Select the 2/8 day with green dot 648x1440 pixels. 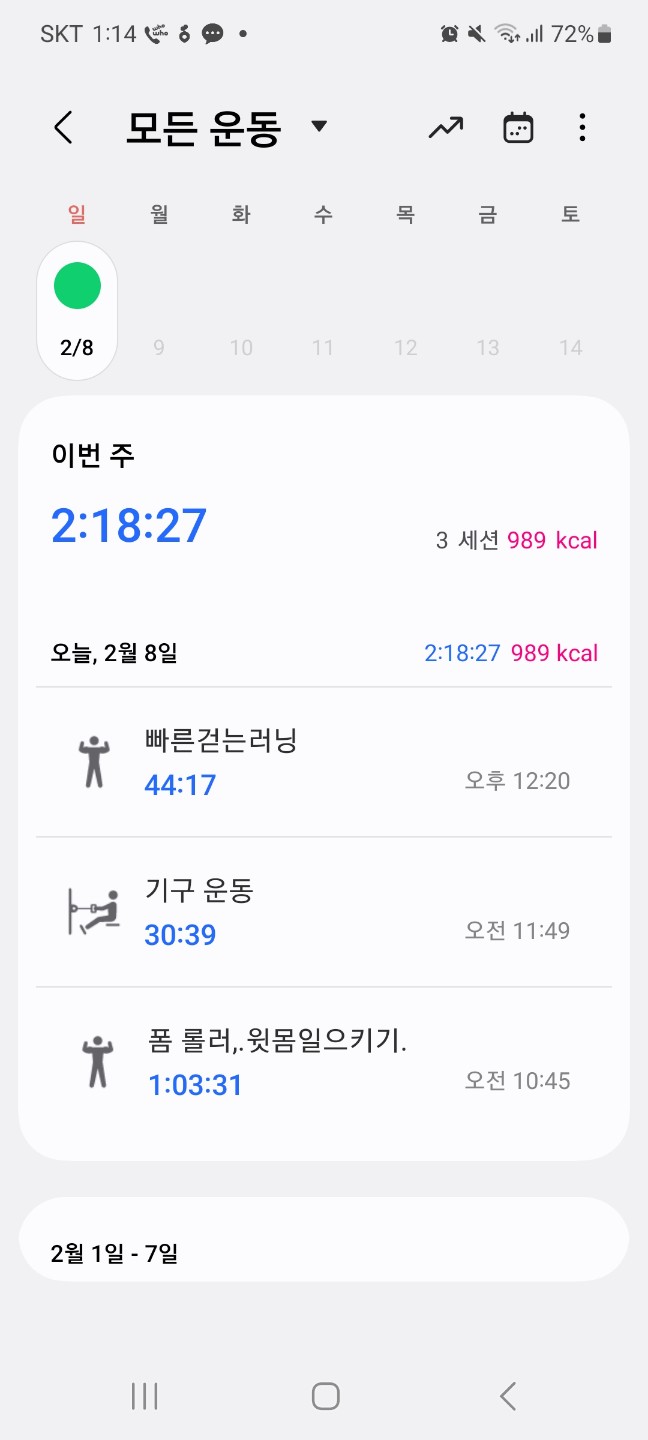click(77, 310)
